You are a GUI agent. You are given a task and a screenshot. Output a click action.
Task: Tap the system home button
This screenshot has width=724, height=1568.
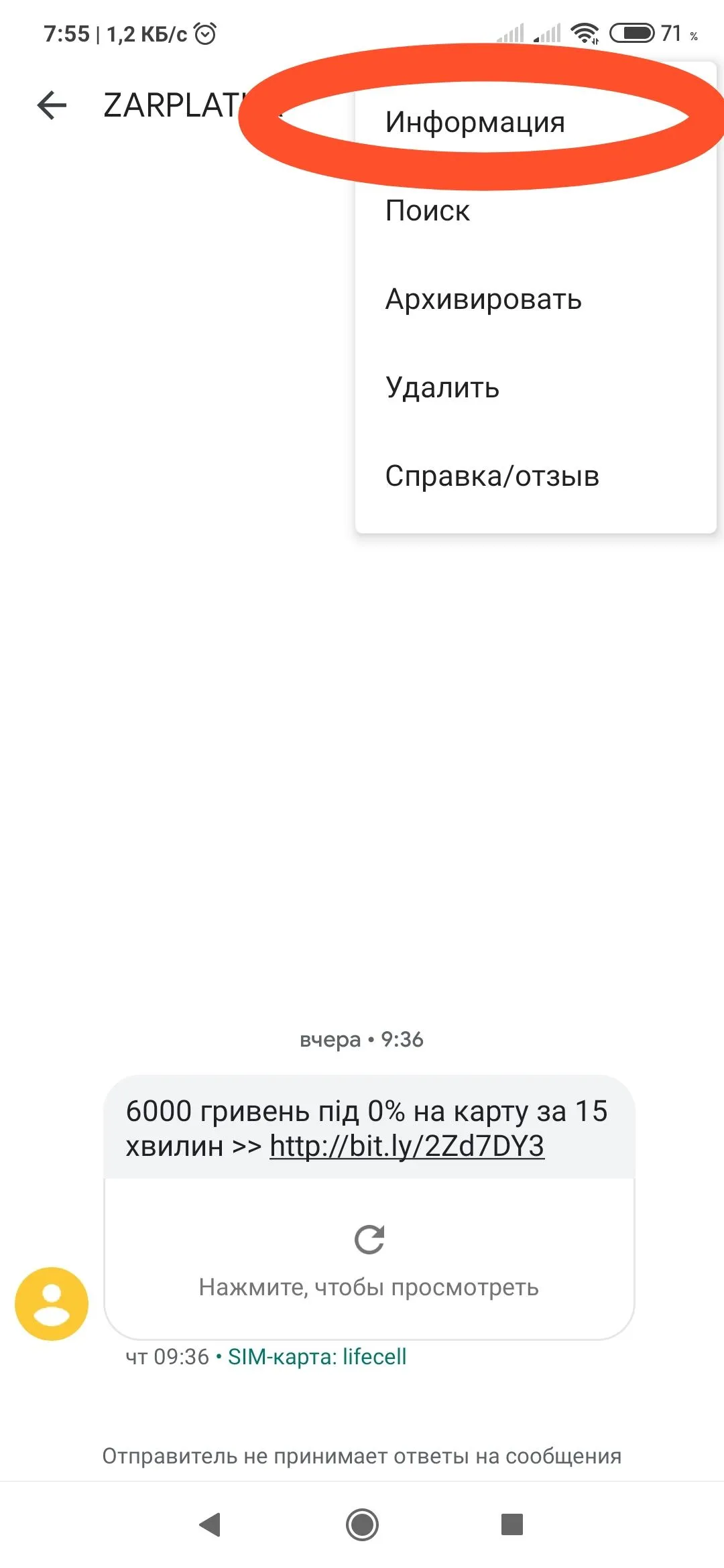362,1524
